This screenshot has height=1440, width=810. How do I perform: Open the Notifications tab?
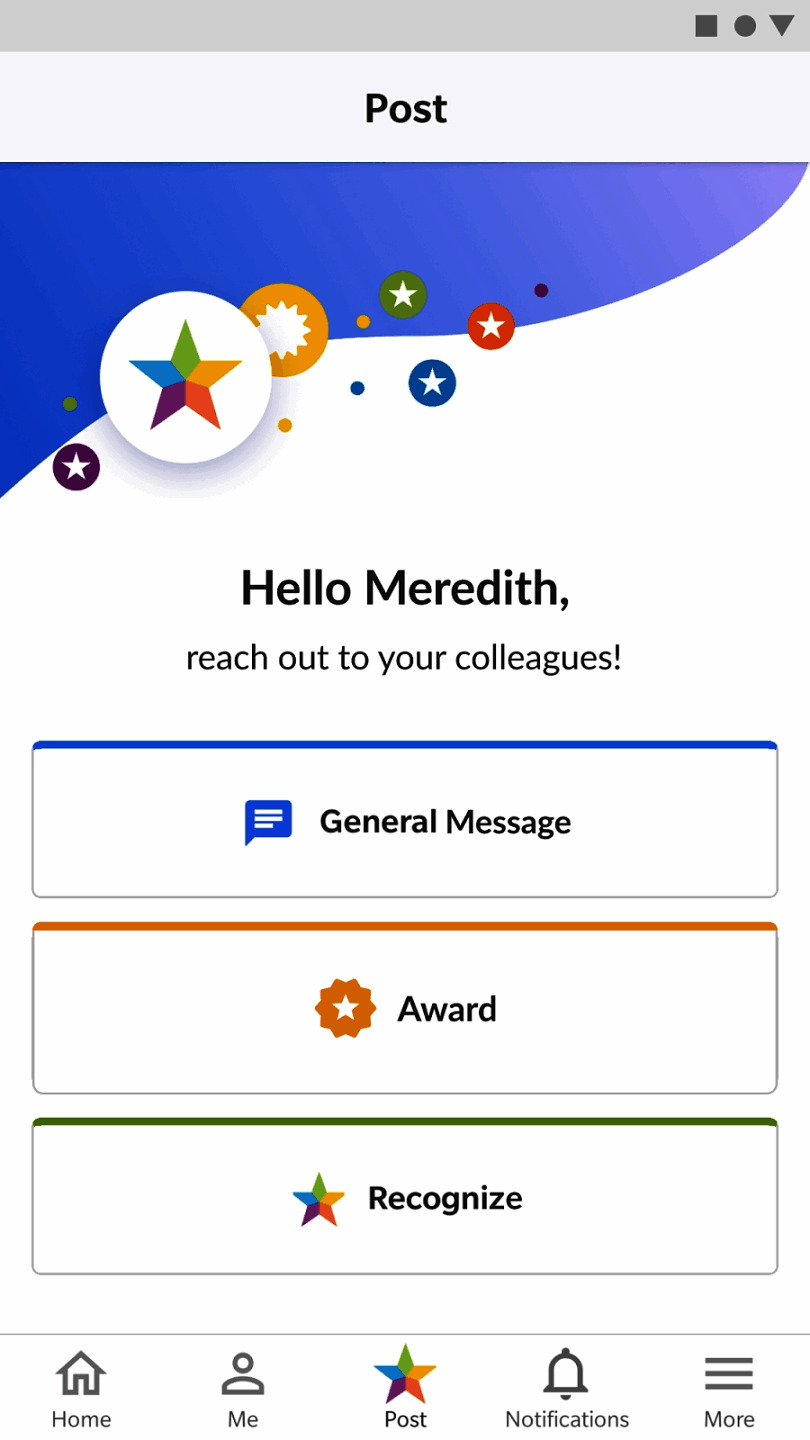click(566, 1388)
